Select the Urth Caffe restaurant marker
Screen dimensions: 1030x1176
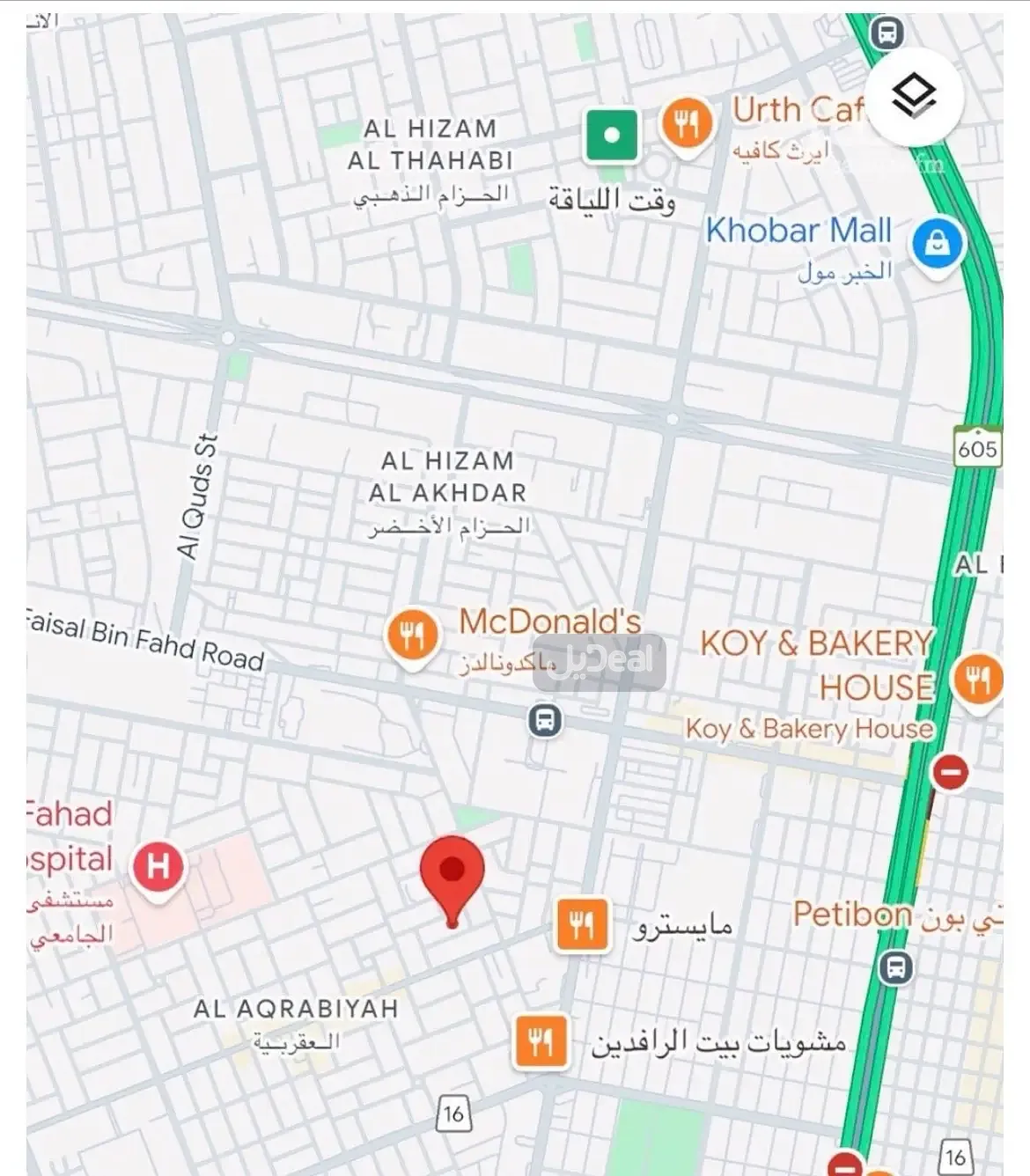[687, 124]
